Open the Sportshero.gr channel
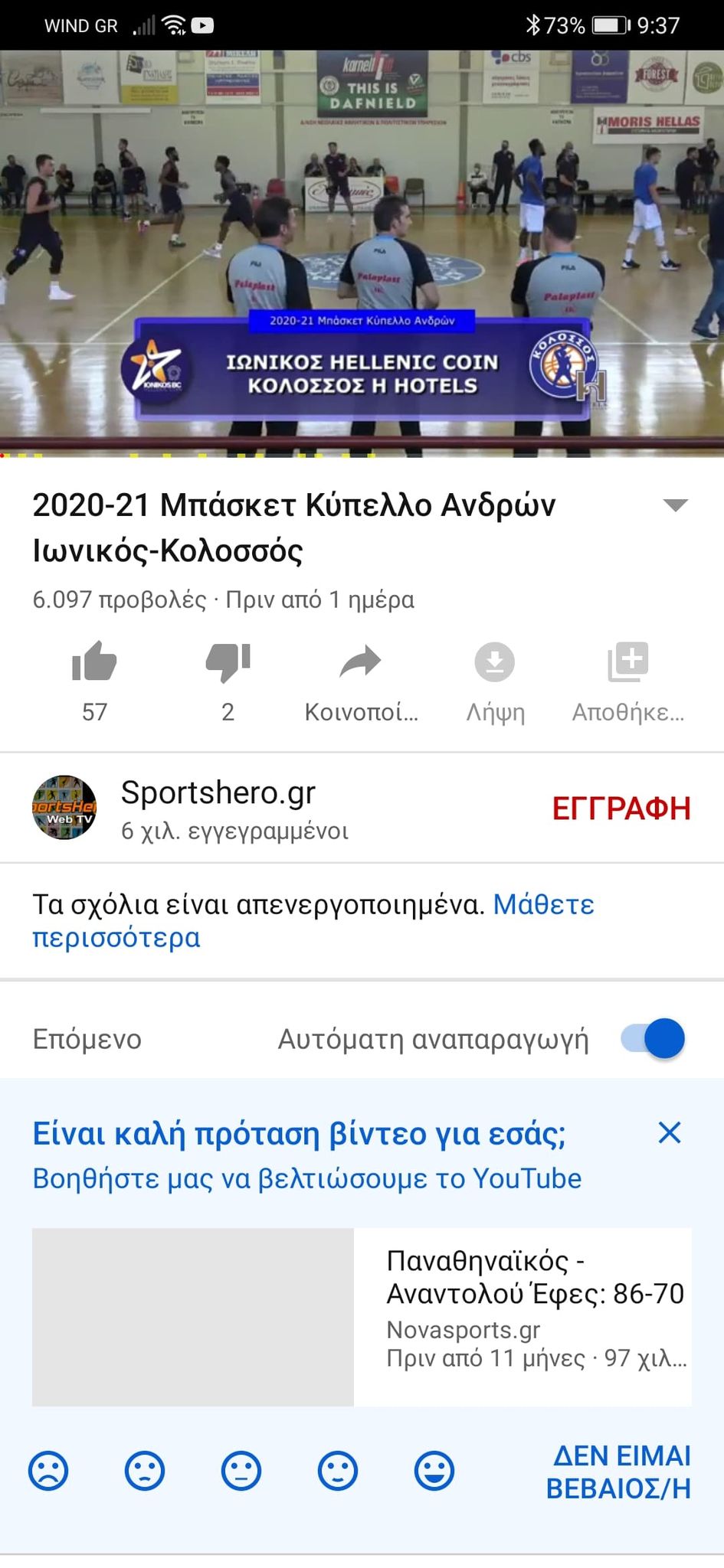The width and height of the screenshot is (724, 1568). tap(218, 807)
